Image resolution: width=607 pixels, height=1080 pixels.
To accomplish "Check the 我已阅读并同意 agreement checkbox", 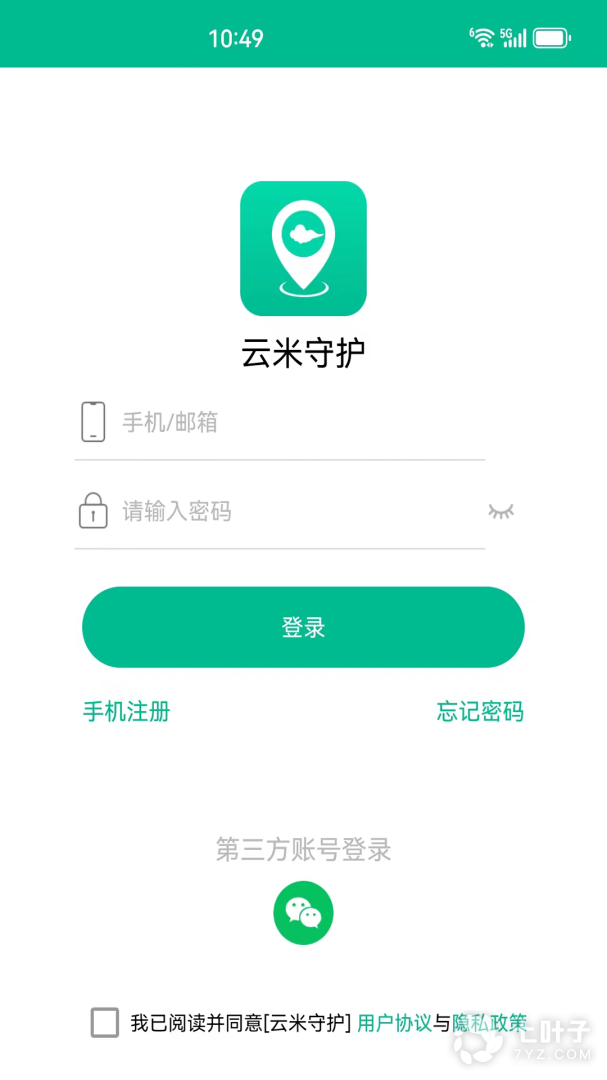I will [105, 1023].
